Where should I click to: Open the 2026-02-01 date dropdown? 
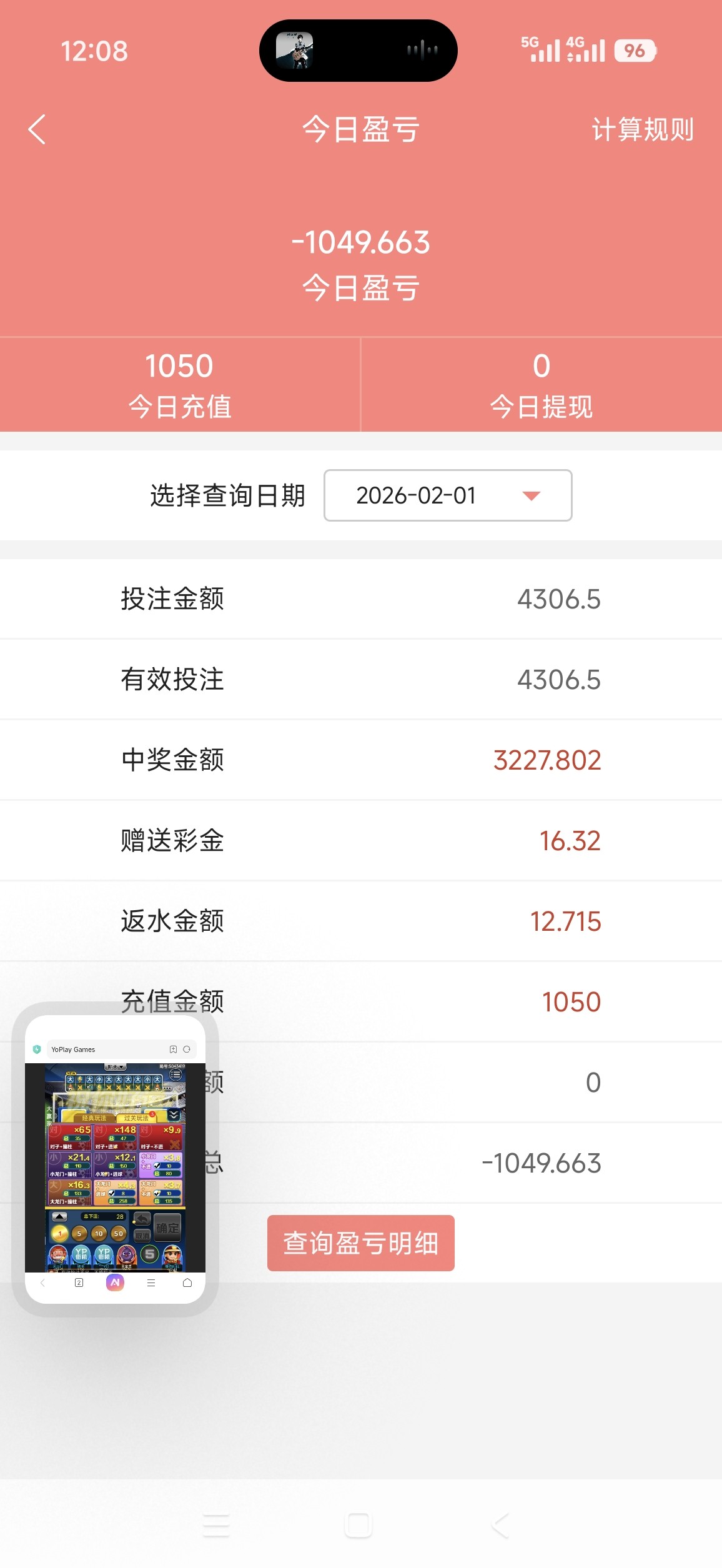(447, 495)
